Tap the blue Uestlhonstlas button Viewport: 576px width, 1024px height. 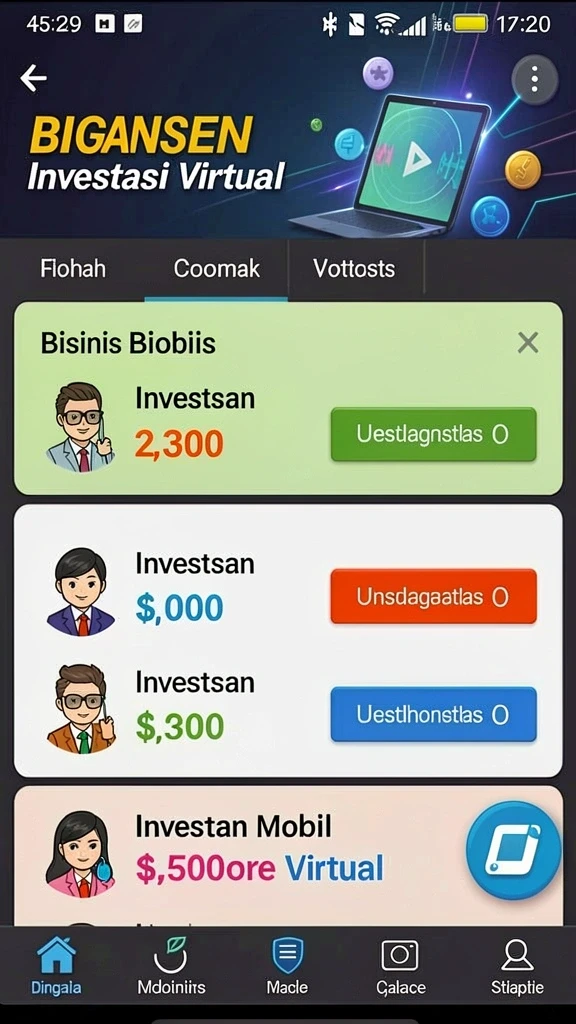point(434,714)
